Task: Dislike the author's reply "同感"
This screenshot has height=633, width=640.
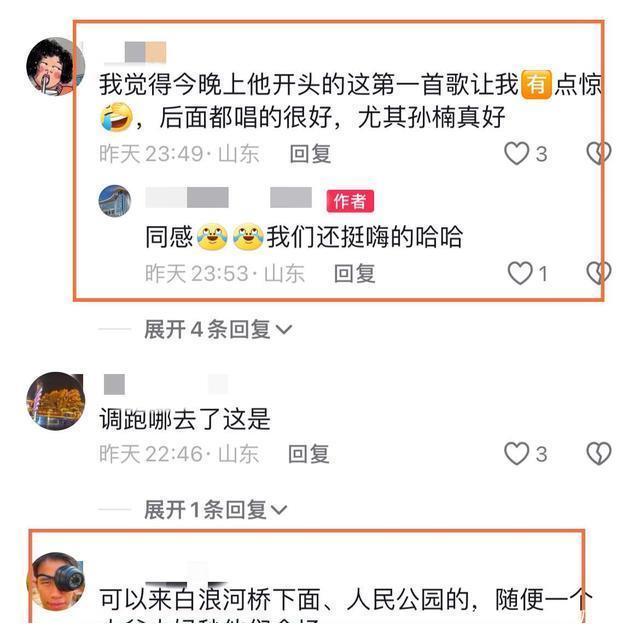Action: click(598, 273)
